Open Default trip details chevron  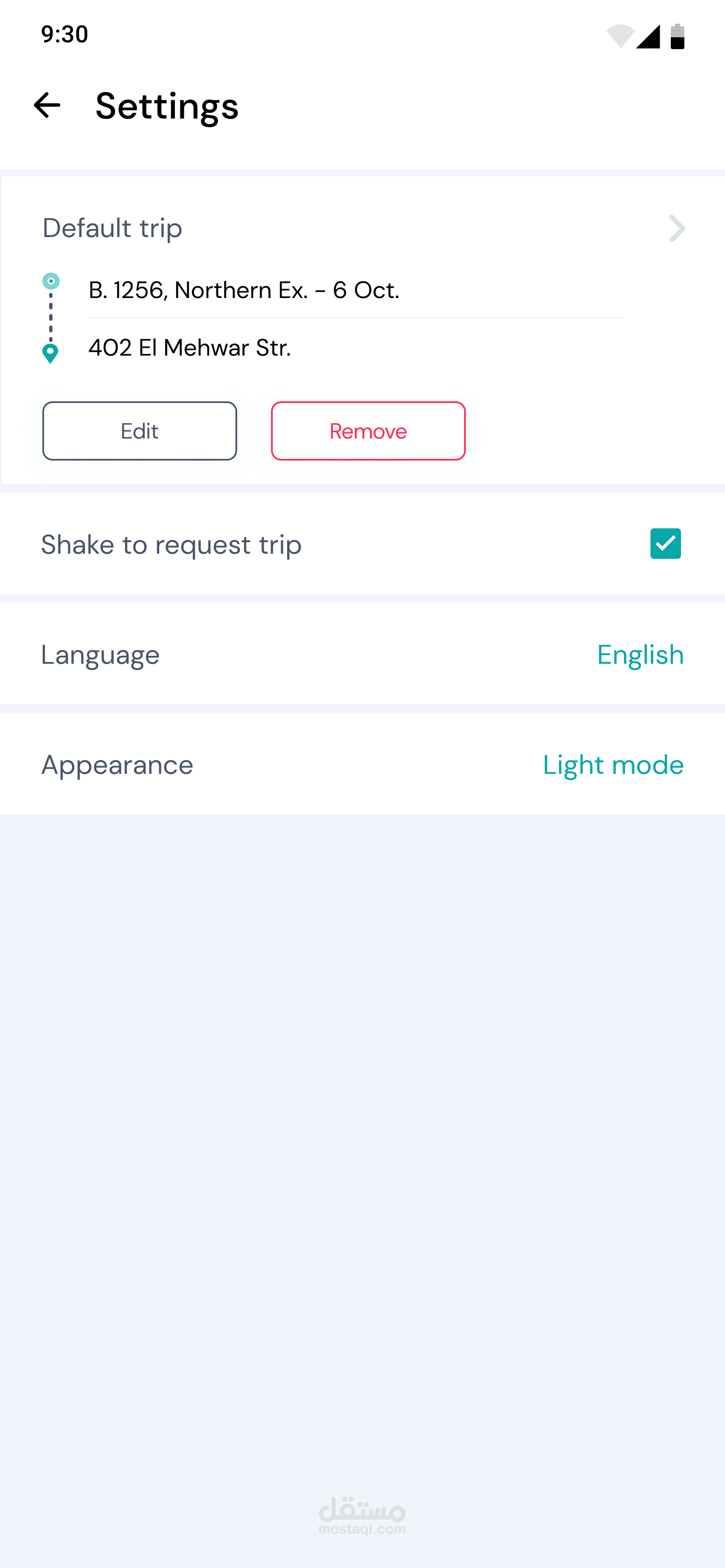[676, 228]
